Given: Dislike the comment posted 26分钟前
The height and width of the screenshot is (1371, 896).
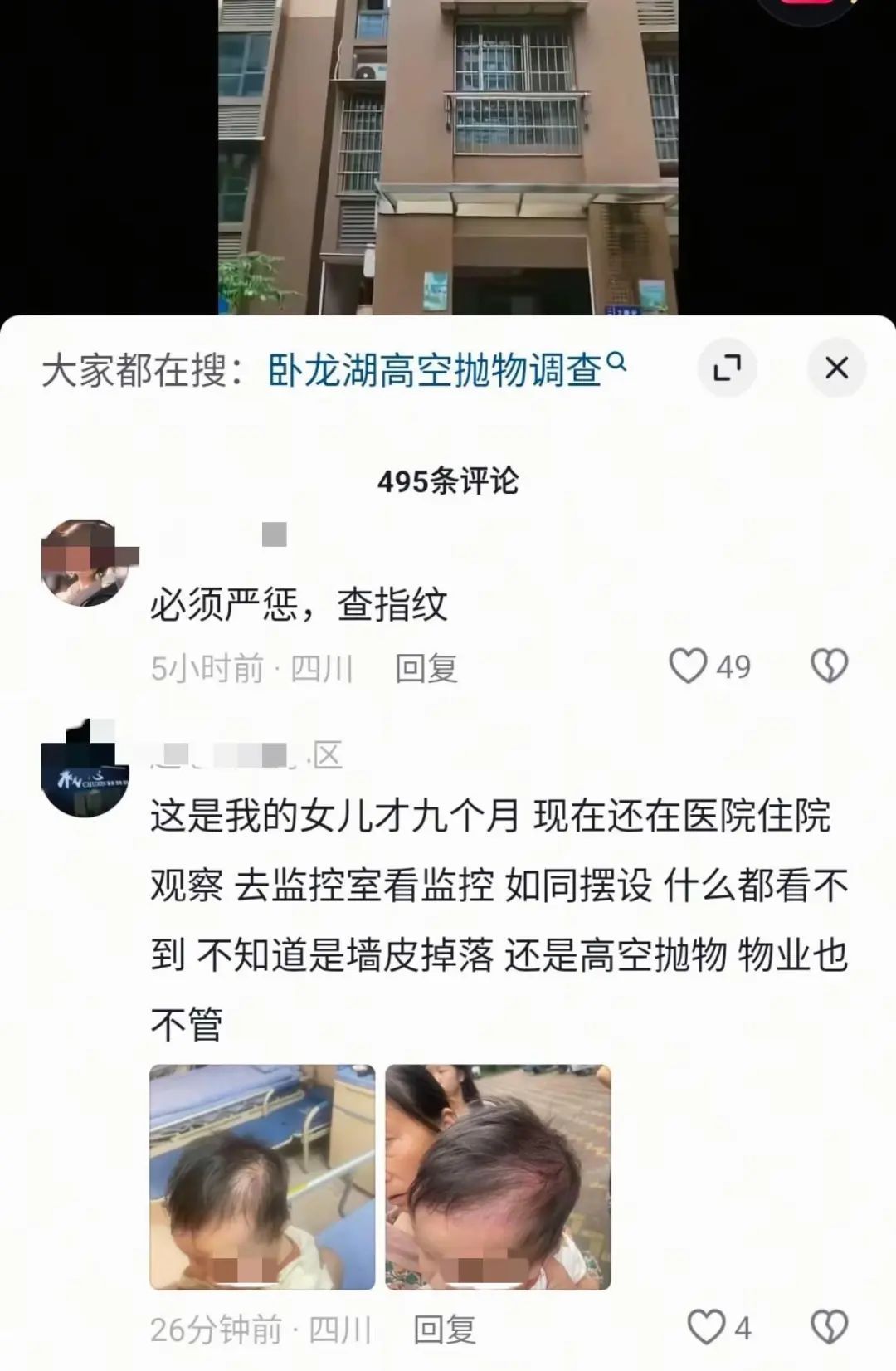Looking at the screenshot, I should click(829, 1327).
